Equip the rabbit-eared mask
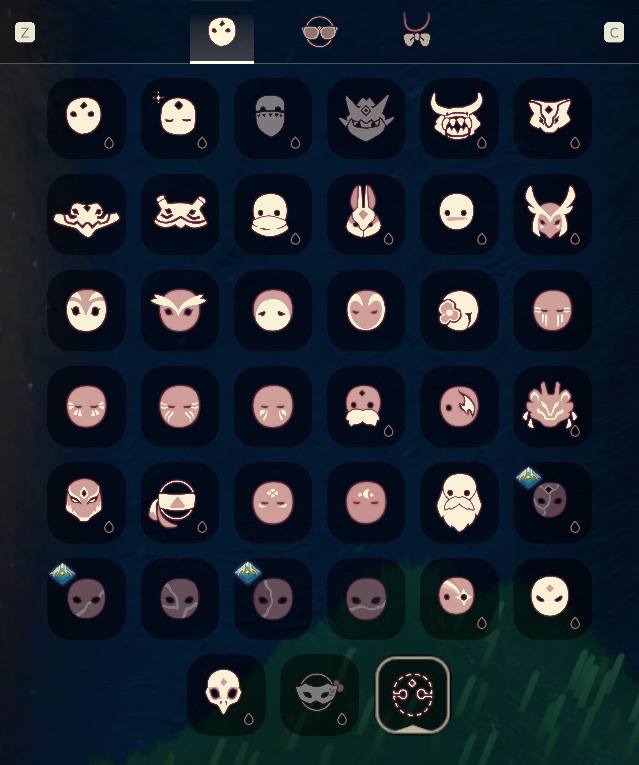Image resolution: width=639 pixels, height=765 pixels. [365, 214]
